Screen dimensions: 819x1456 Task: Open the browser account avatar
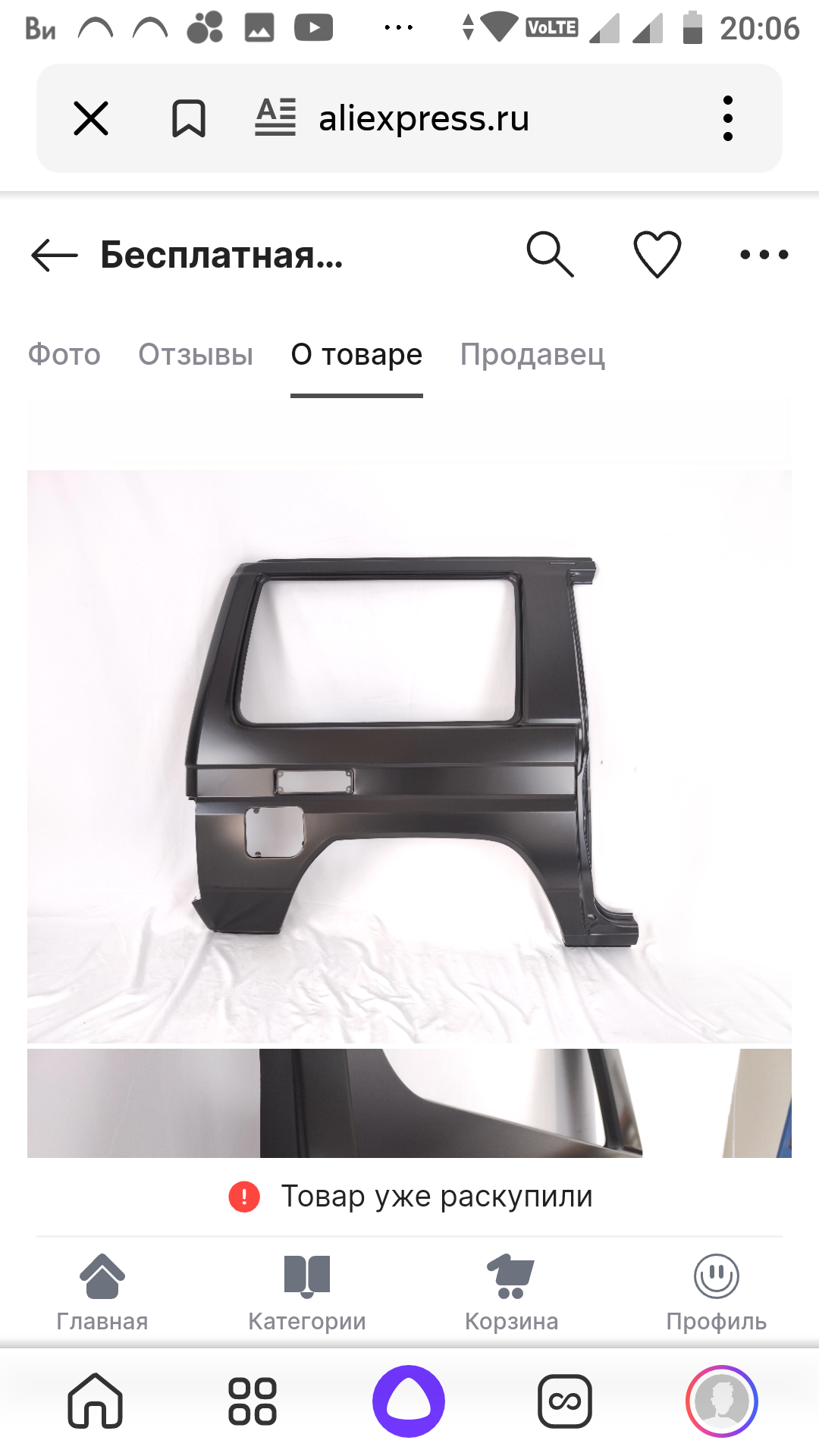(722, 1401)
